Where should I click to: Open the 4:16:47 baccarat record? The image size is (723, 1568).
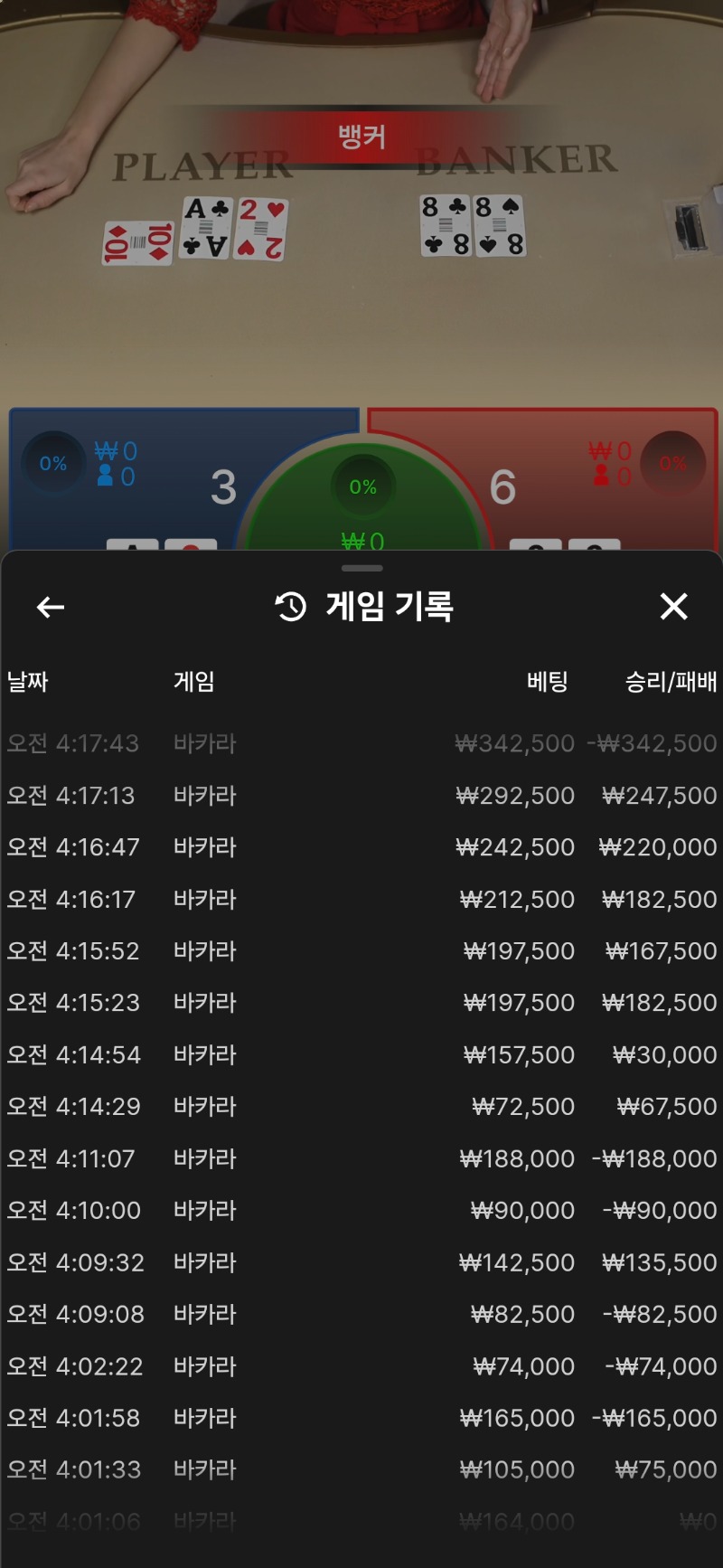pos(361,847)
